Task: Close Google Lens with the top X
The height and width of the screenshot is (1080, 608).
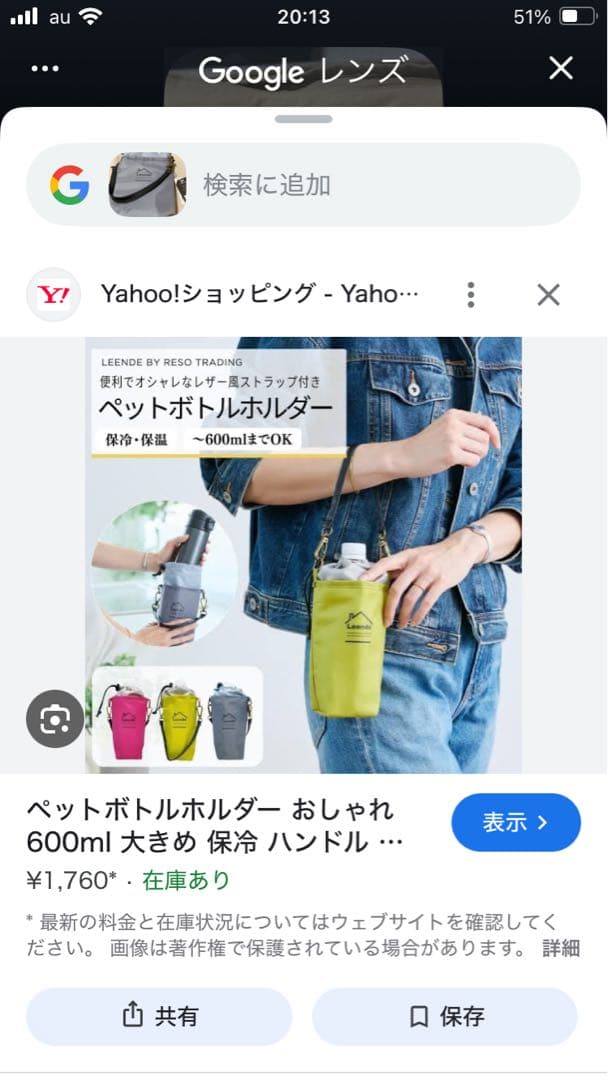Action: [561, 68]
